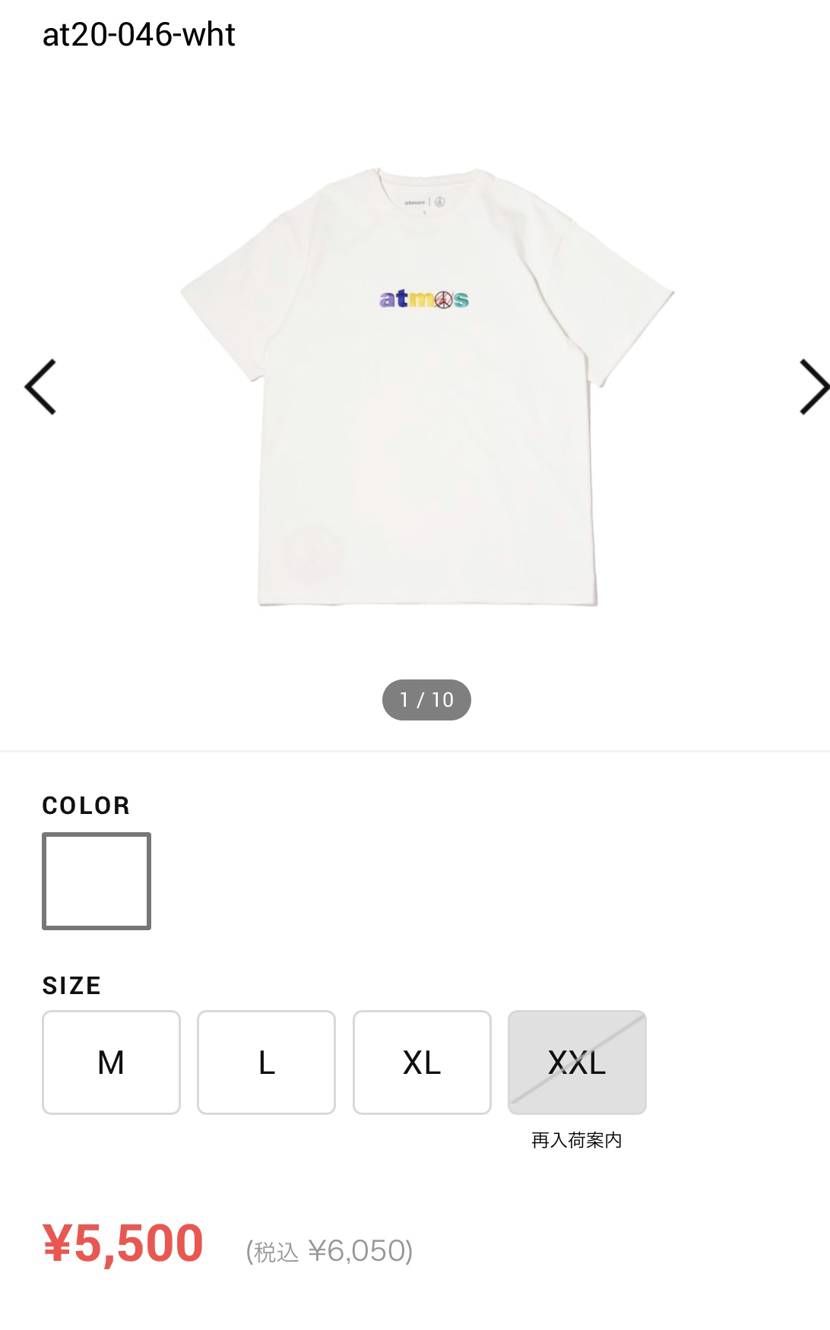The image size is (830, 1330).
Task: Click the 1 / 10 image counter badge
Action: (x=427, y=699)
